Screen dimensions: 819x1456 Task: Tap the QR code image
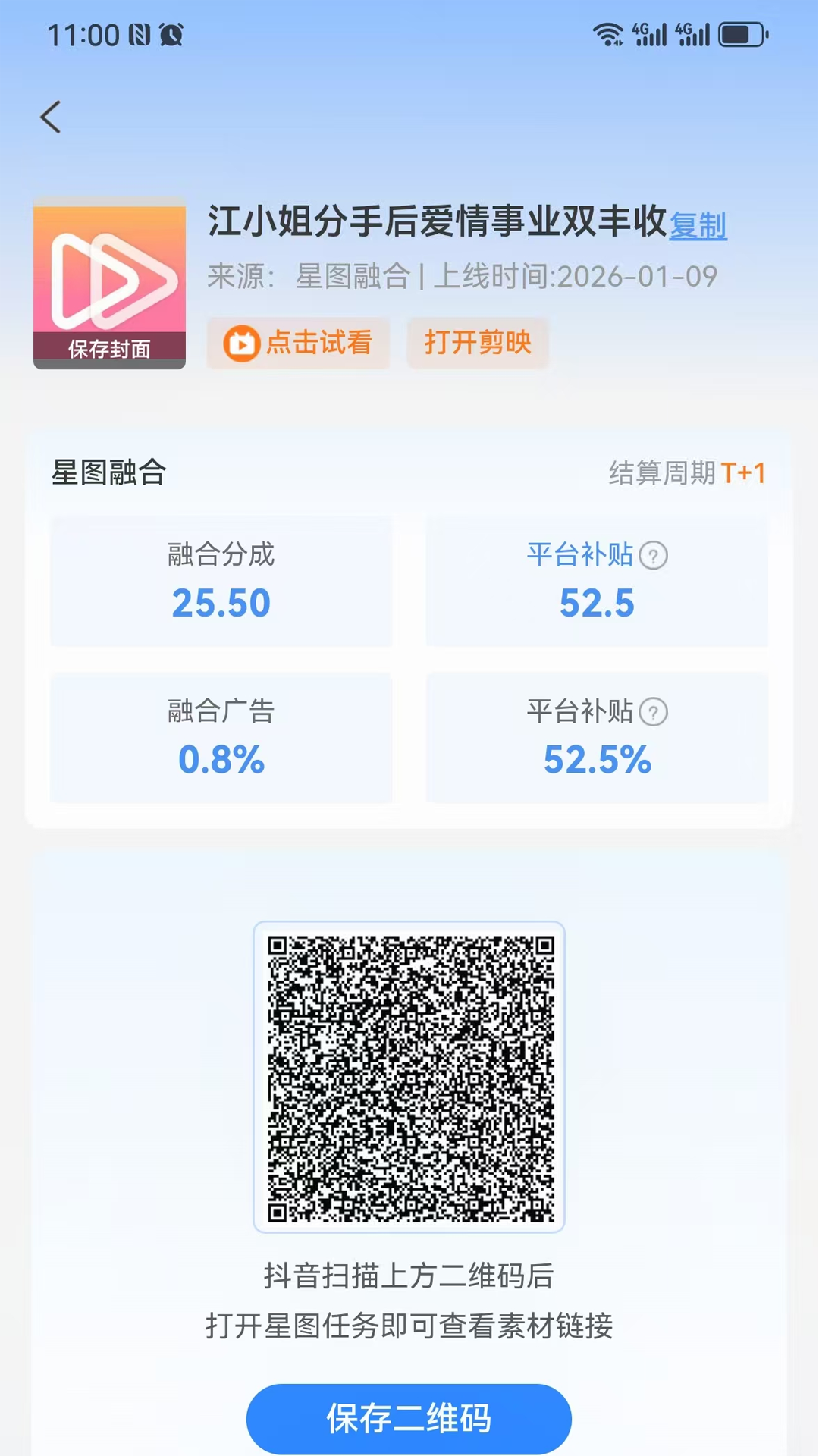409,1075
